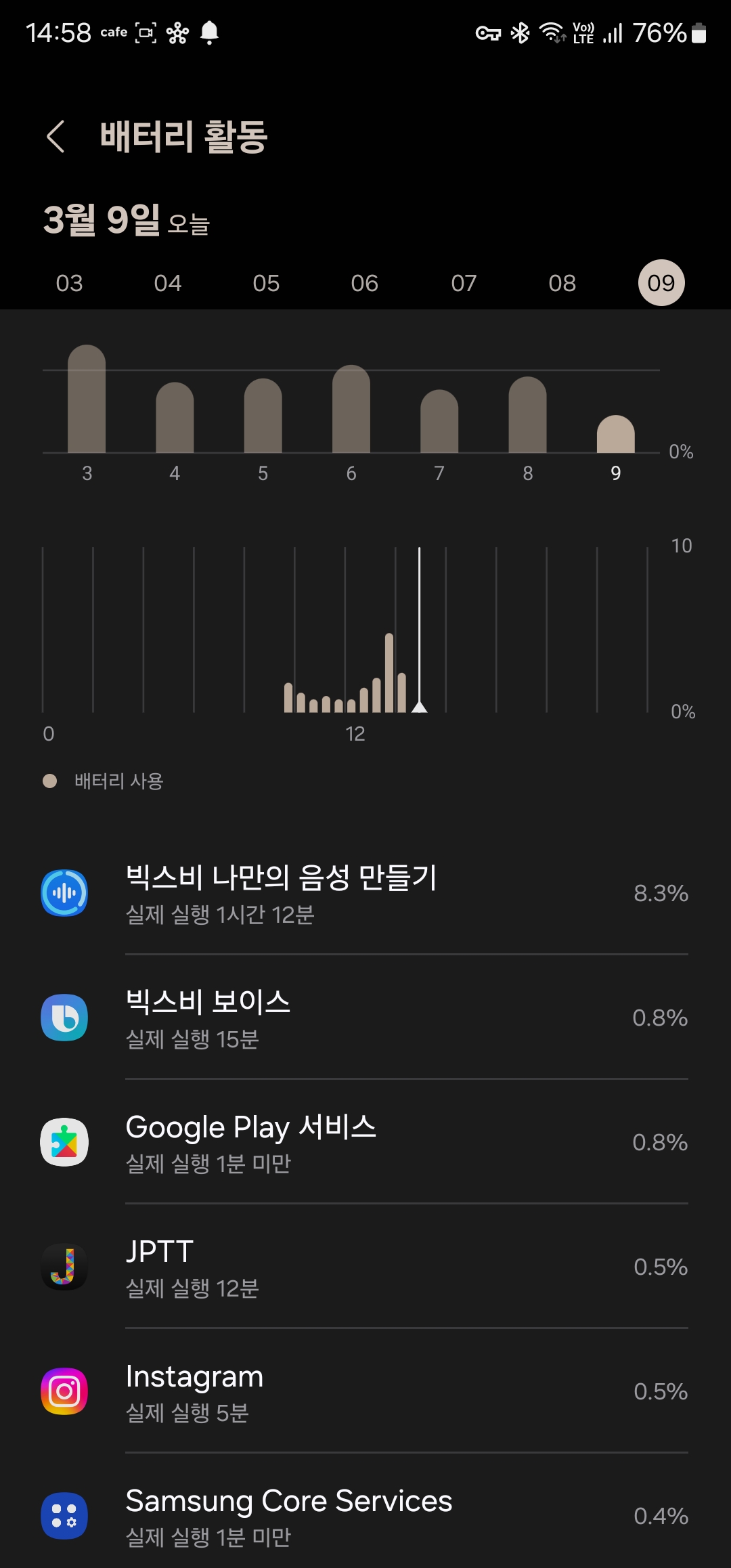Go back from 배터리 활동 screen
The image size is (731, 1568).
pos(56,137)
